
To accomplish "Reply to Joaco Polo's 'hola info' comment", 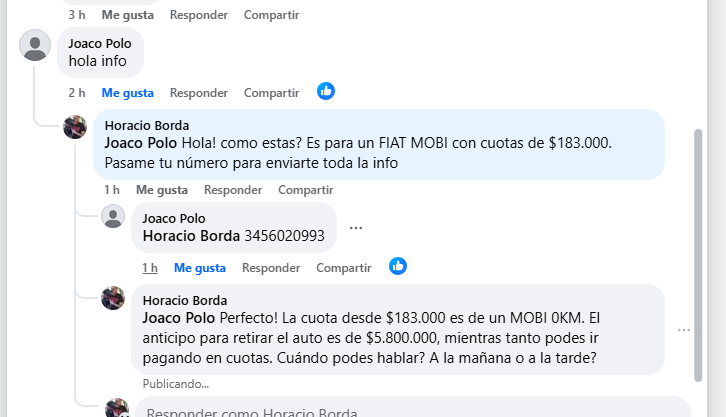I will pos(198,93).
